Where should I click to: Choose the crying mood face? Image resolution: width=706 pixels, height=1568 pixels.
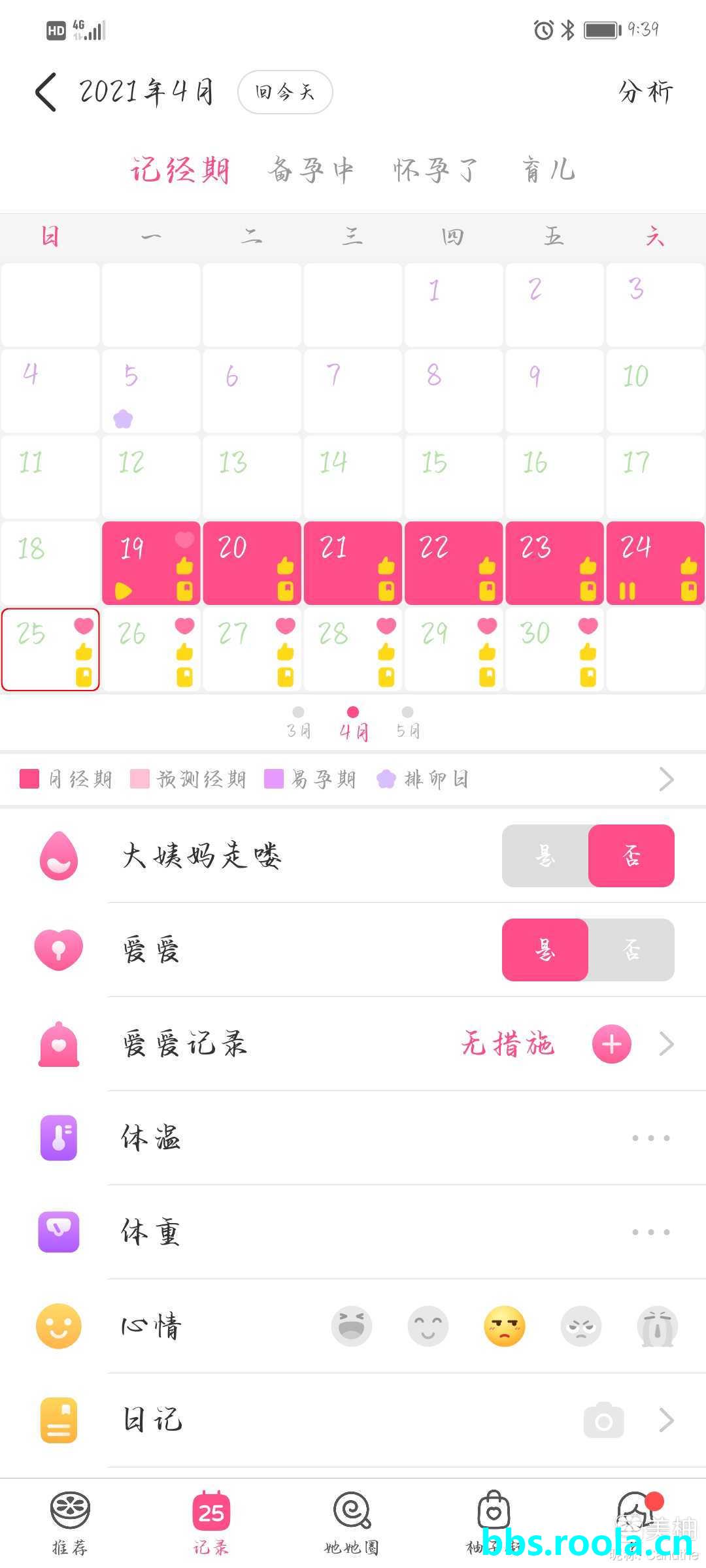657,1326
